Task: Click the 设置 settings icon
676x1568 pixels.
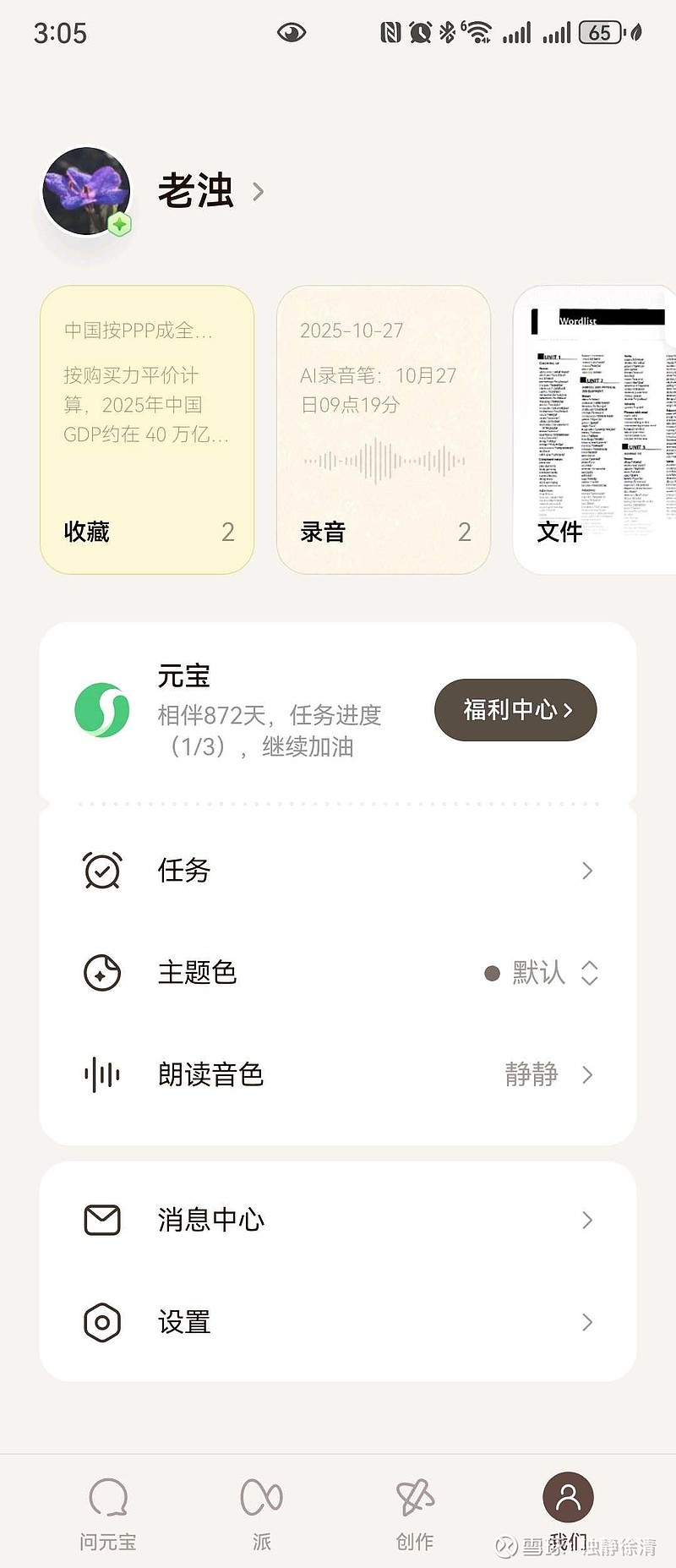Action: click(101, 1321)
